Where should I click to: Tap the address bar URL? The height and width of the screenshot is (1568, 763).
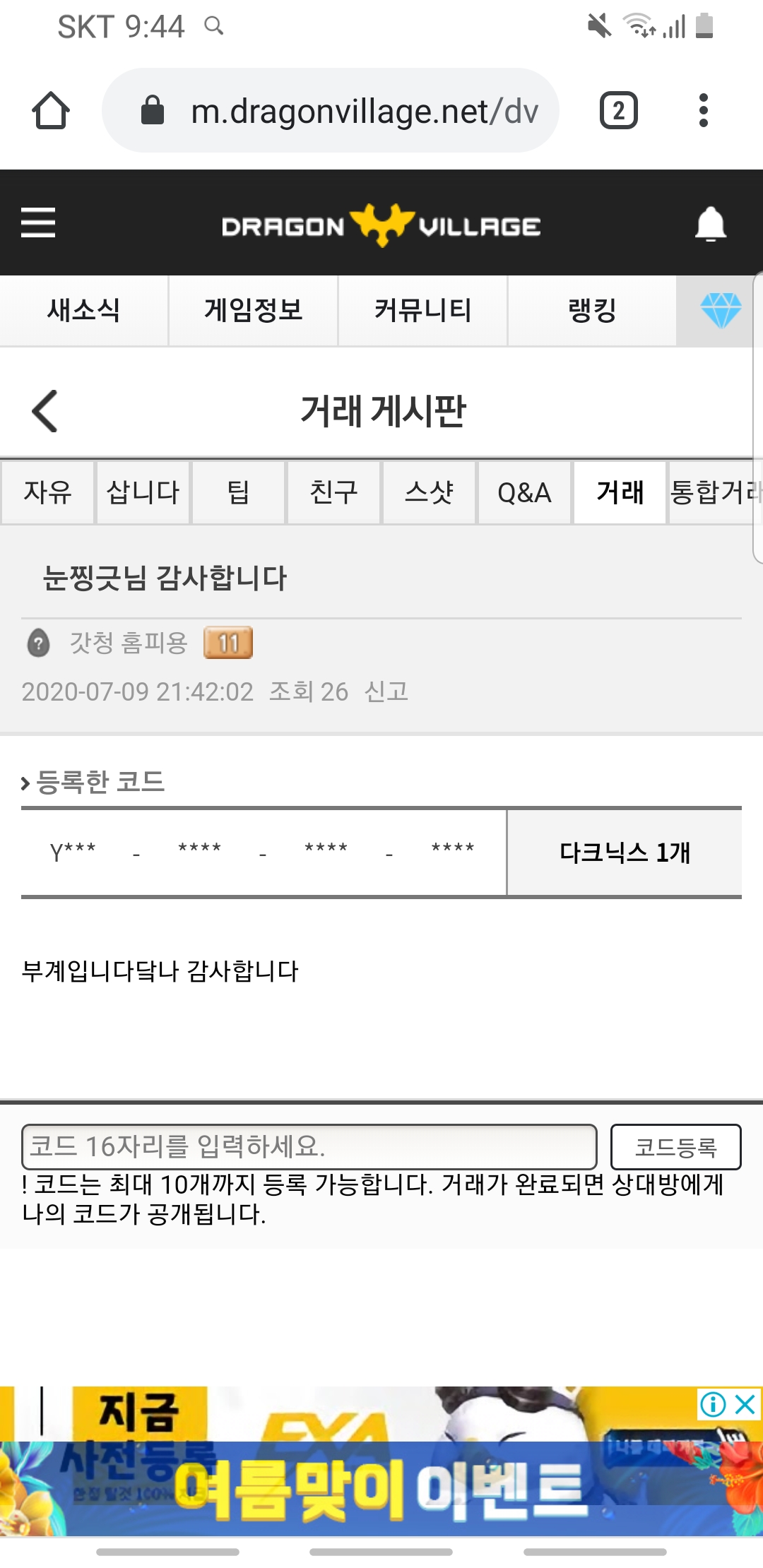pos(353,111)
